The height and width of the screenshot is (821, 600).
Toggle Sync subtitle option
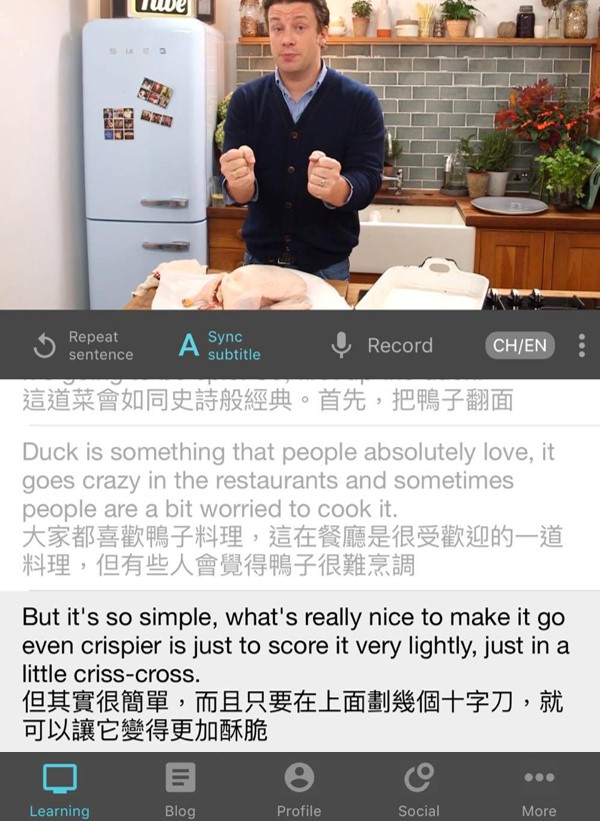pos(219,346)
